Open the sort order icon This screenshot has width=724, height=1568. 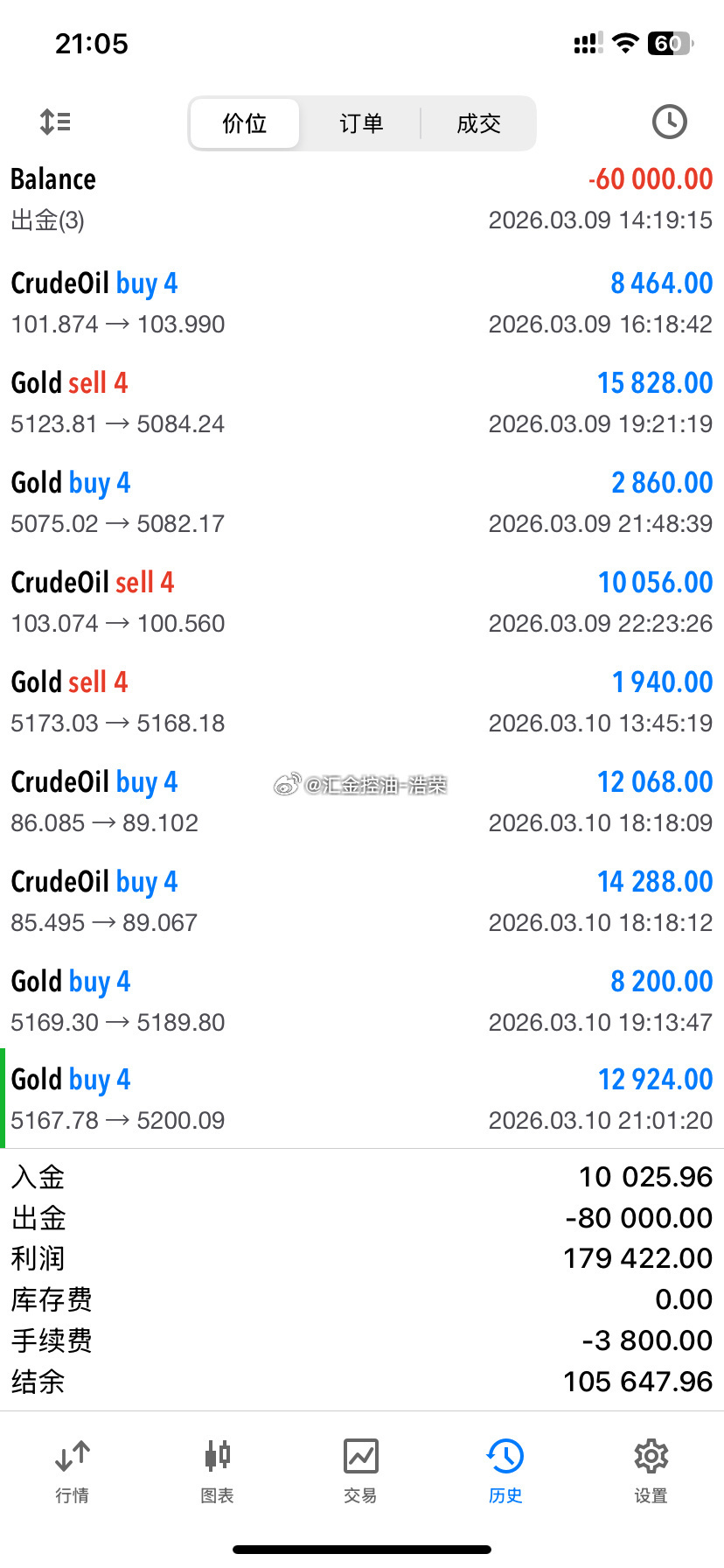[55, 122]
